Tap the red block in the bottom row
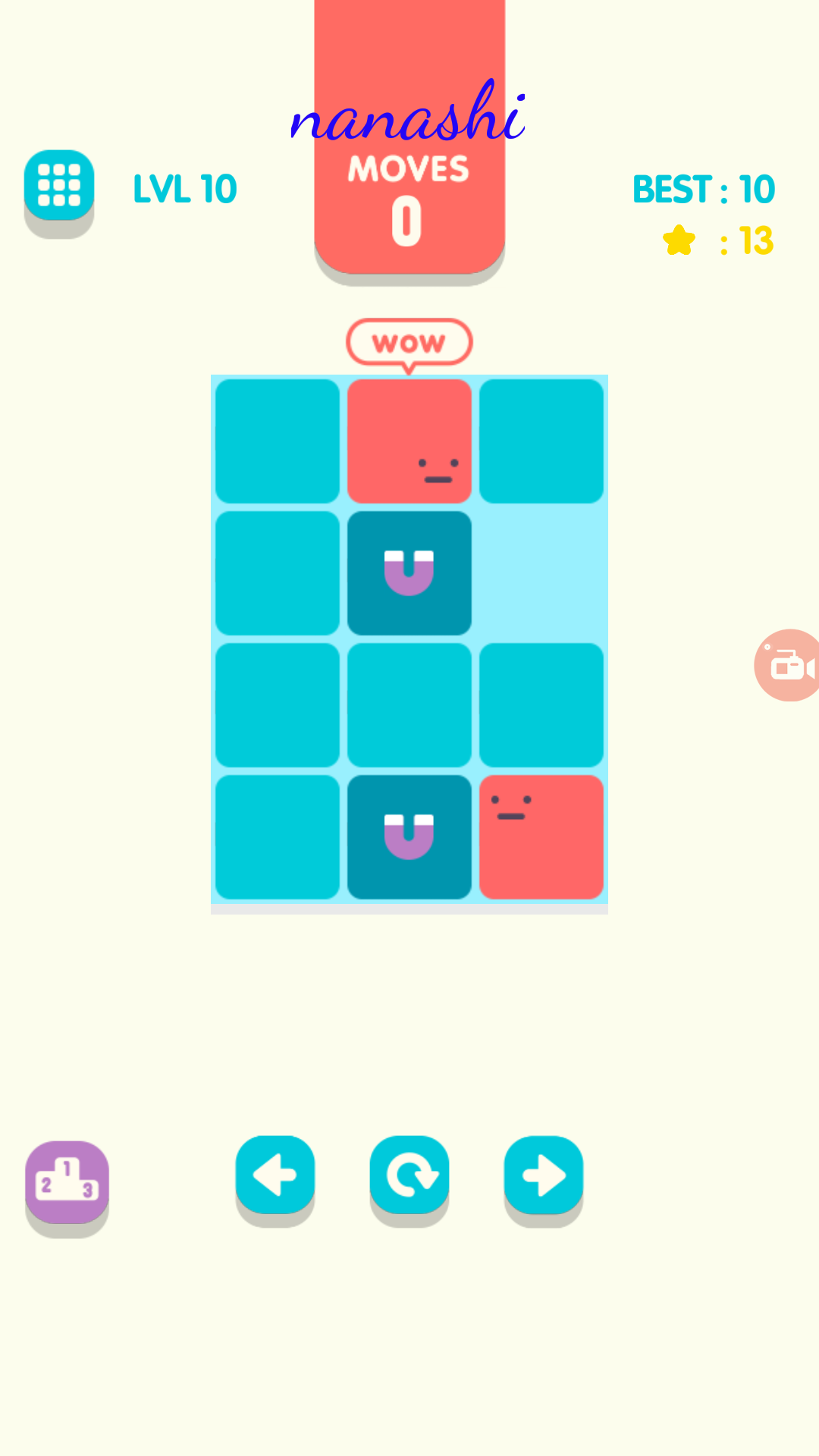 click(541, 837)
